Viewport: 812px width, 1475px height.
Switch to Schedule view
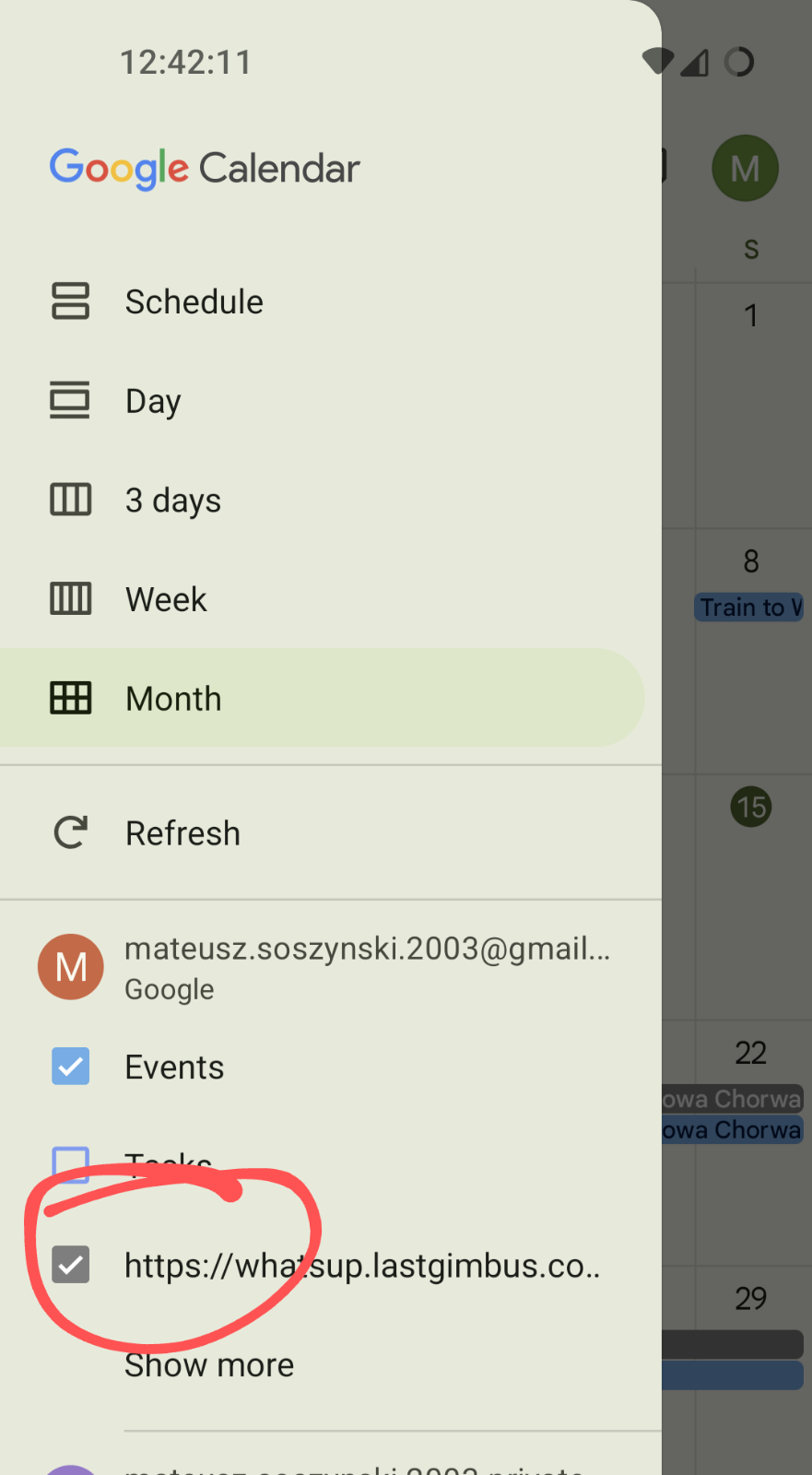[x=194, y=301]
